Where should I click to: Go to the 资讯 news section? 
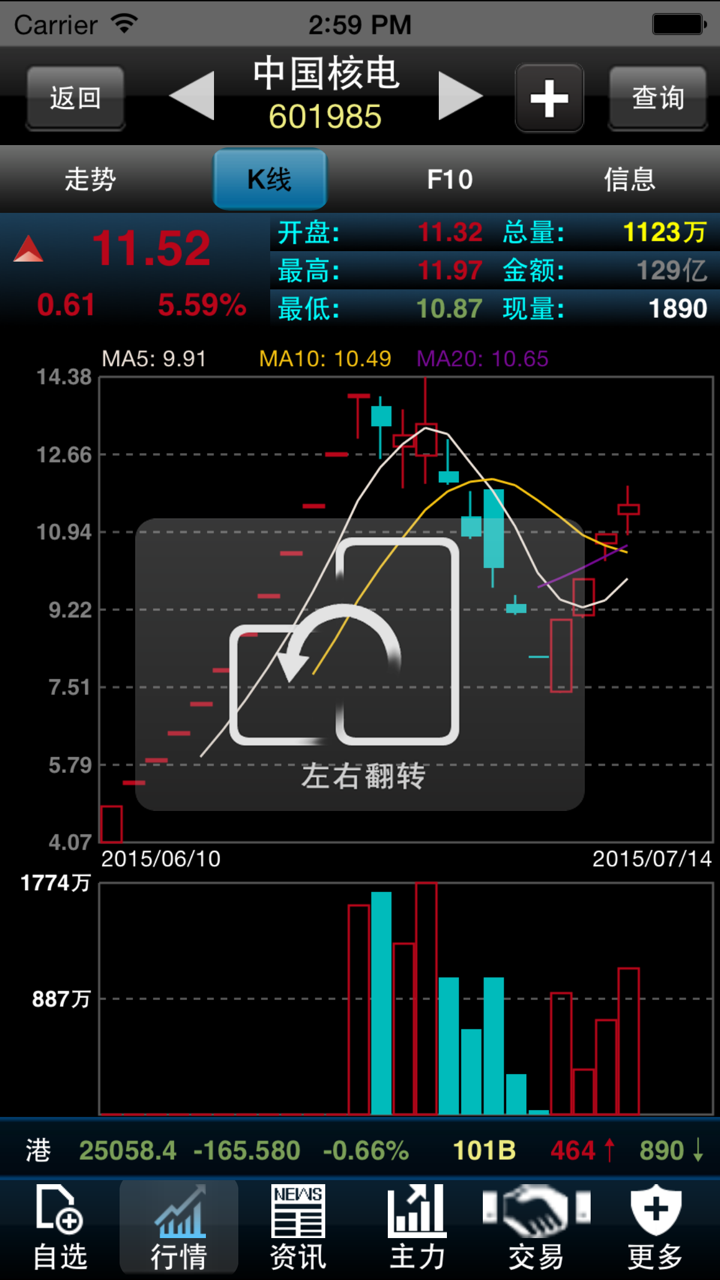pyautogui.click(x=298, y=1228)
